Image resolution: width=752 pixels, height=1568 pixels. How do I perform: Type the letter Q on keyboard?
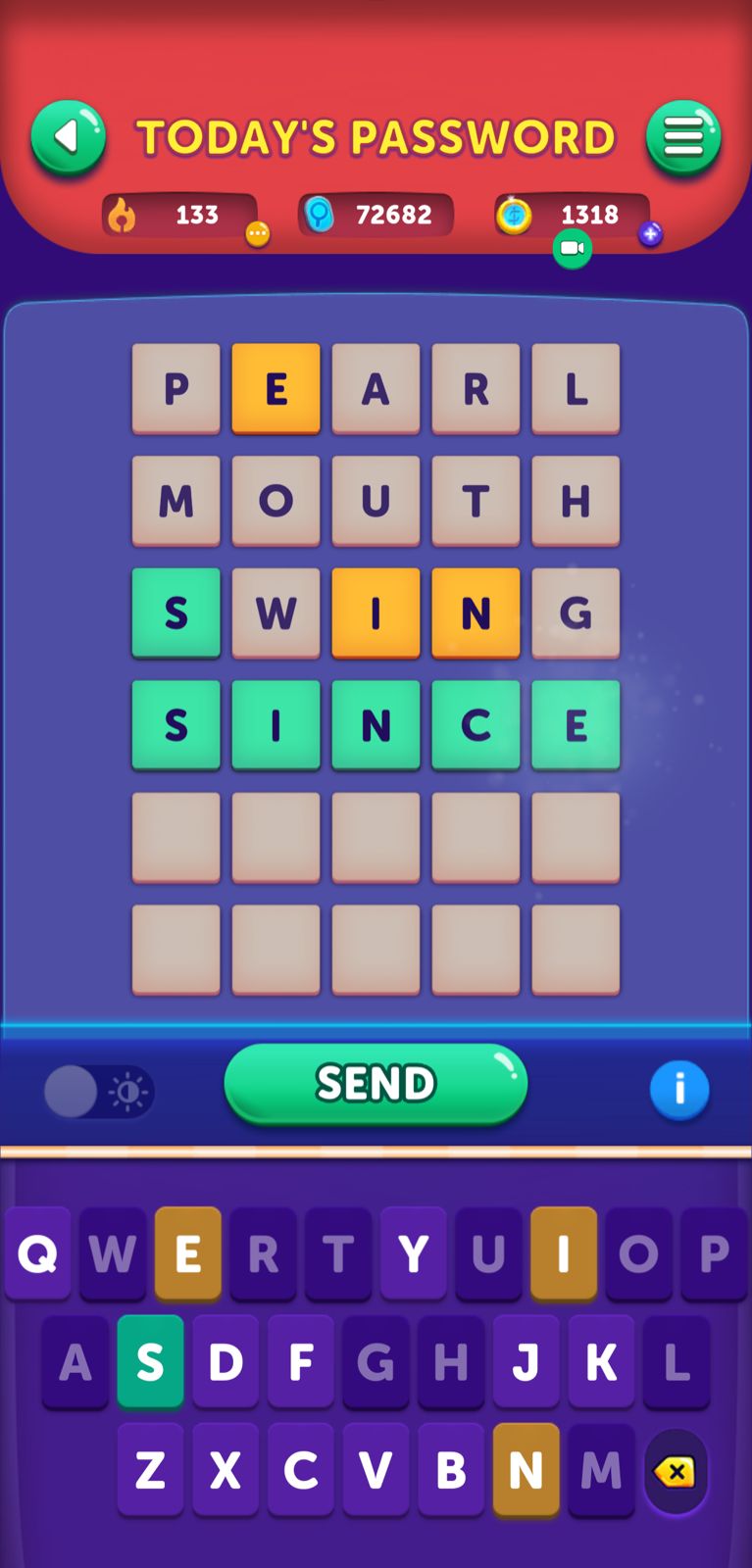tap(37, 1252)
